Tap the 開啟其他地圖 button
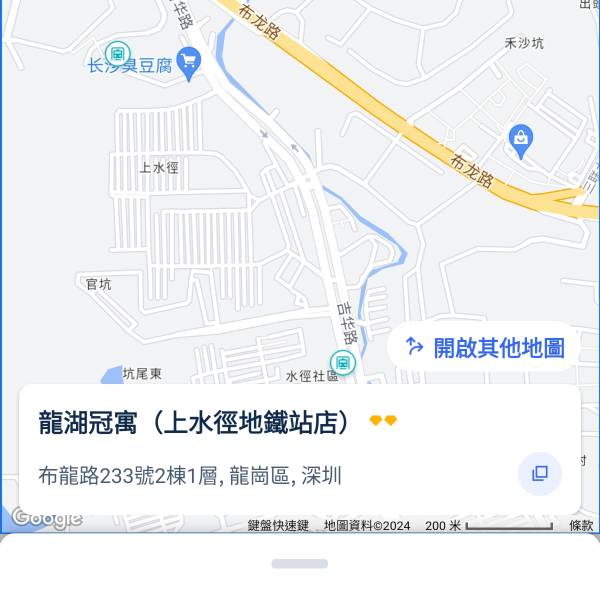This screenshot has height=600, width=600. pyautogui.click(x=484, y=347)
